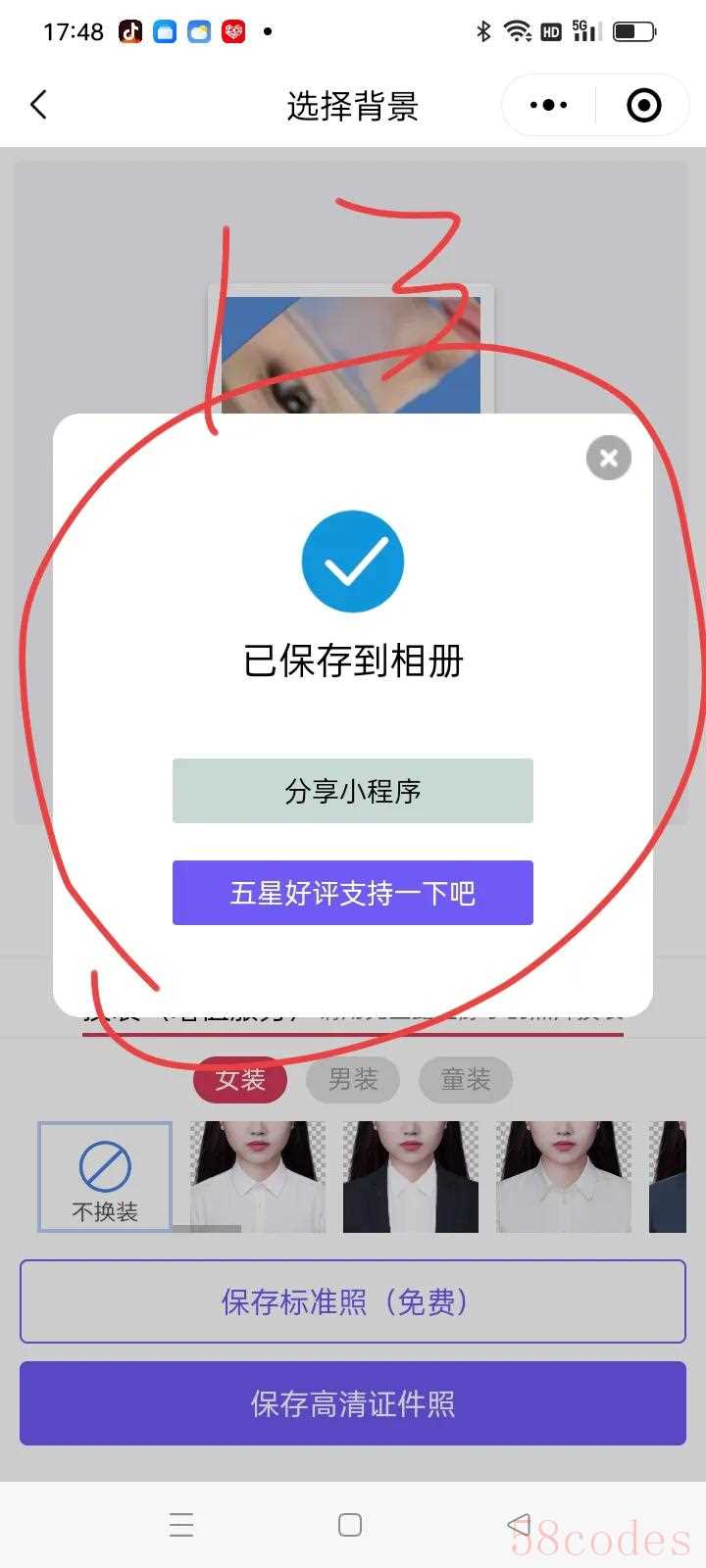Select the 不换装 option
This screenshot has width=706, height=1568.
click(x=105, y=1176)
